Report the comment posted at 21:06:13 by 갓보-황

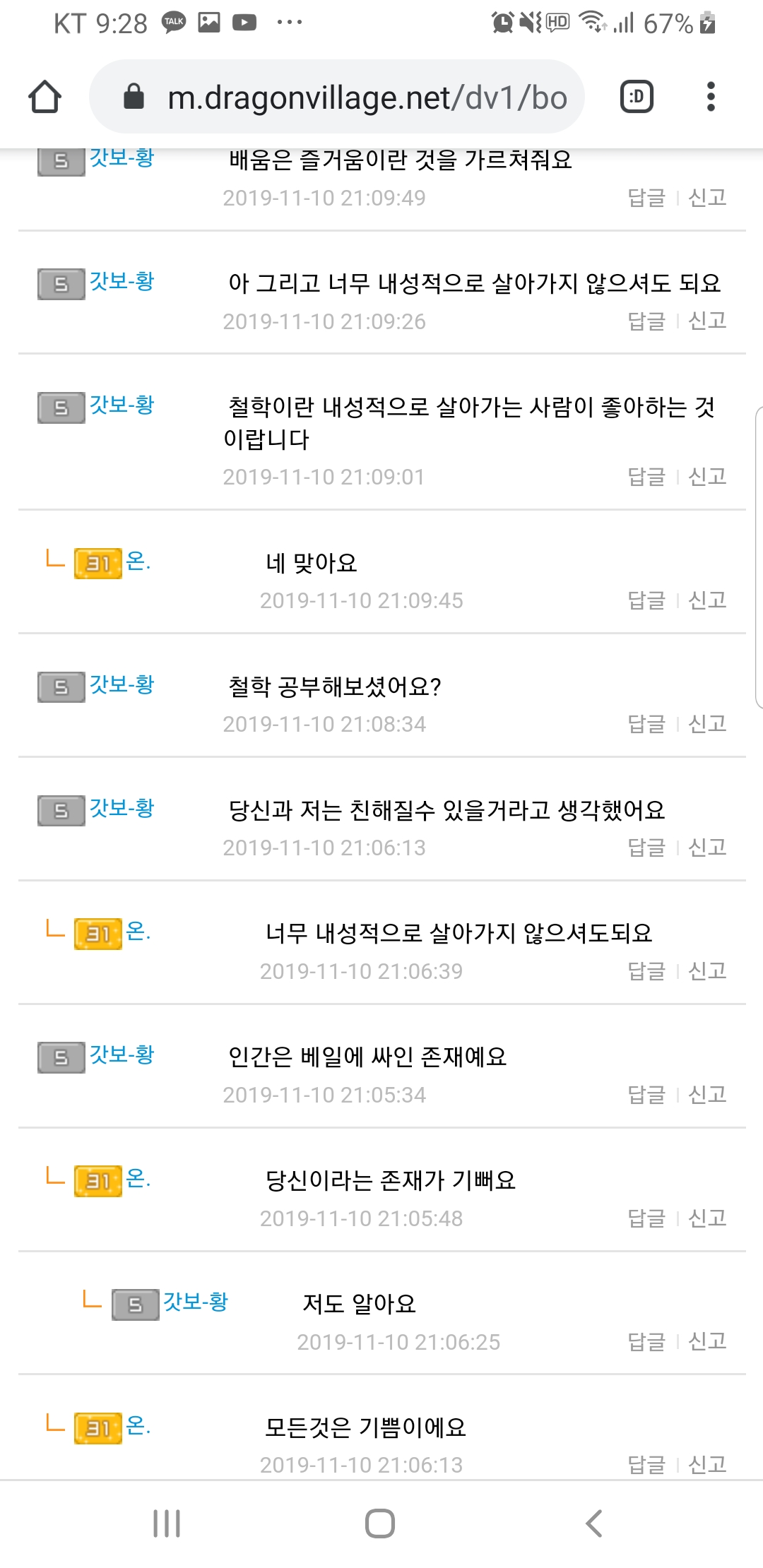pyautogui.click(x=708, y=848)
